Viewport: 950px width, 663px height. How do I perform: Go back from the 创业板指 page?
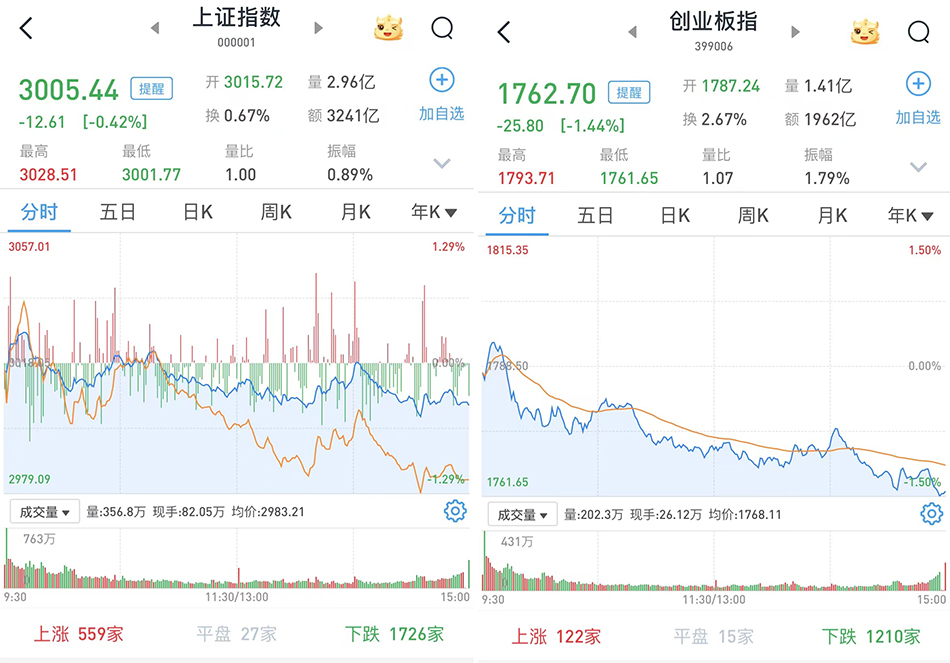504,32
